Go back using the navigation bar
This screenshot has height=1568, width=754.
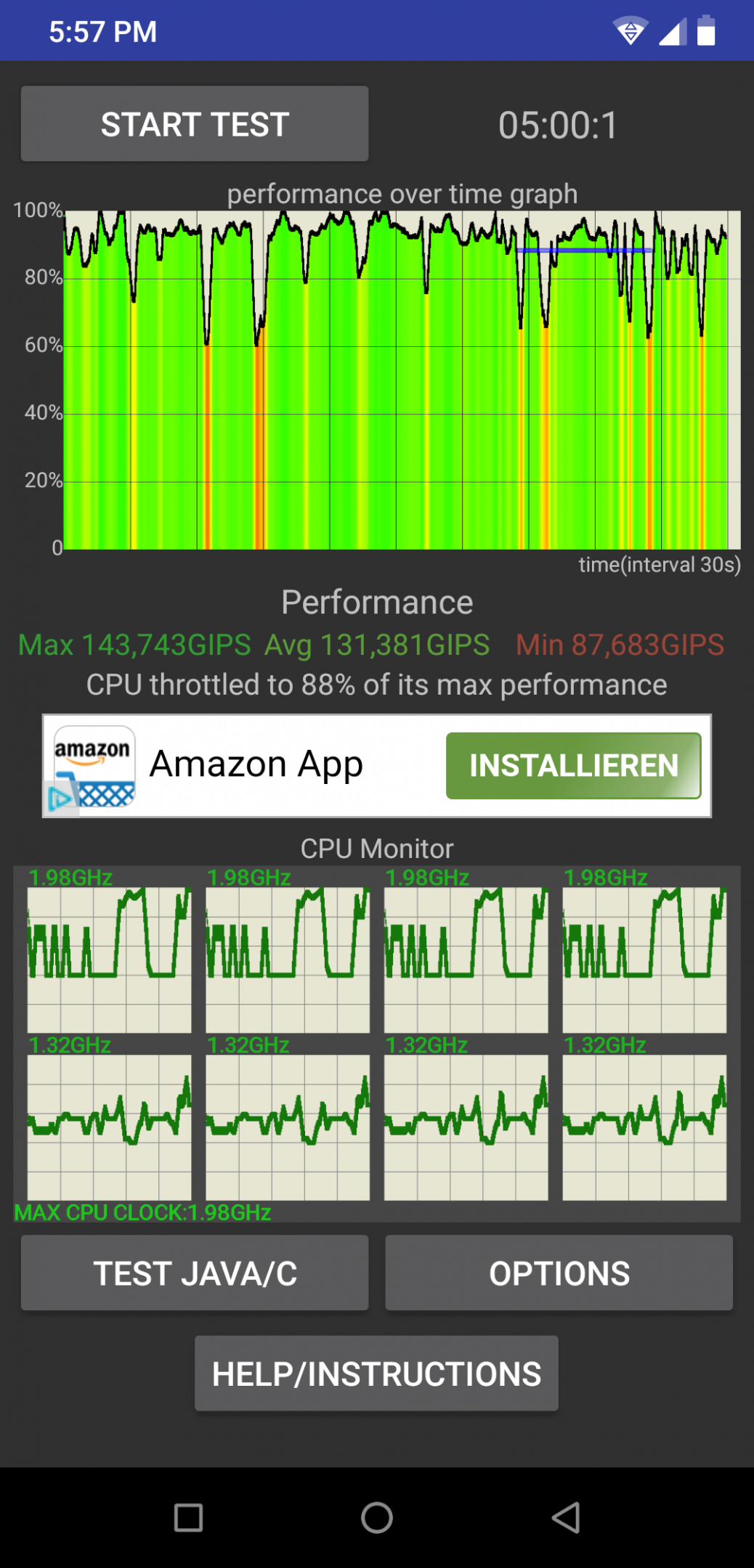point(565,1517)
